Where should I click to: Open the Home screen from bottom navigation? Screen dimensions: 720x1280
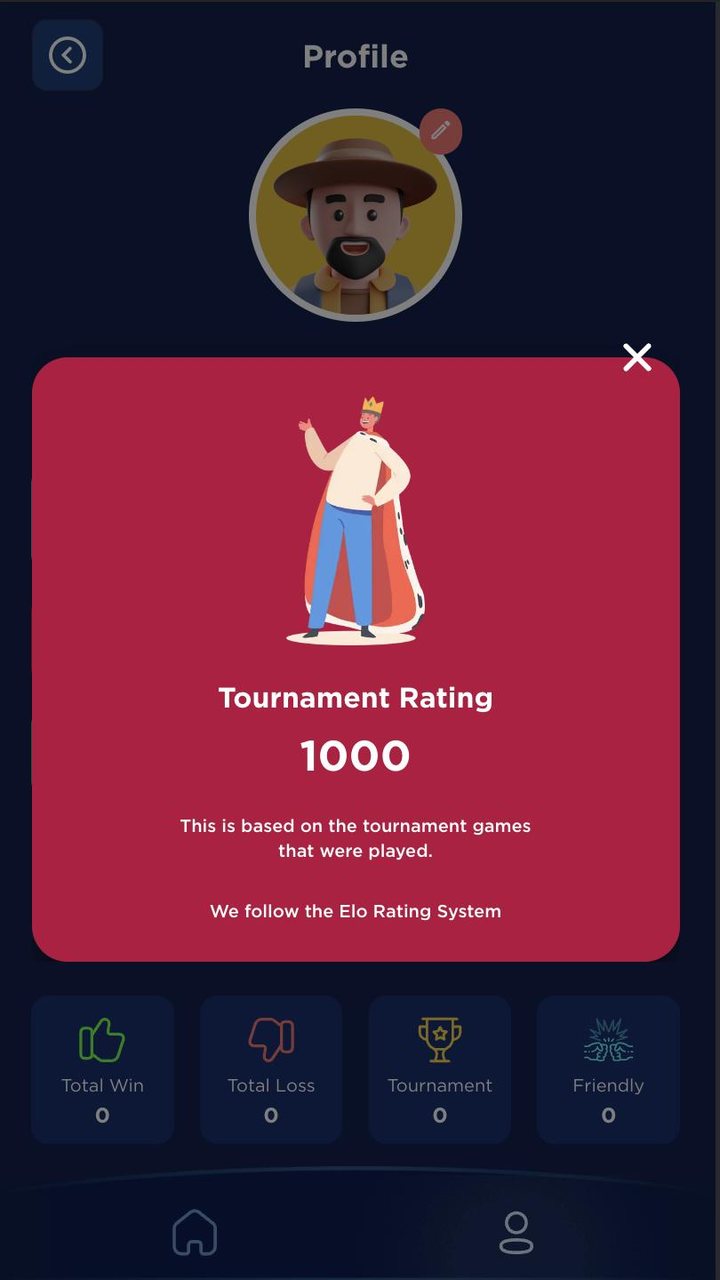pyautogui.click(x=194, y=1232)
